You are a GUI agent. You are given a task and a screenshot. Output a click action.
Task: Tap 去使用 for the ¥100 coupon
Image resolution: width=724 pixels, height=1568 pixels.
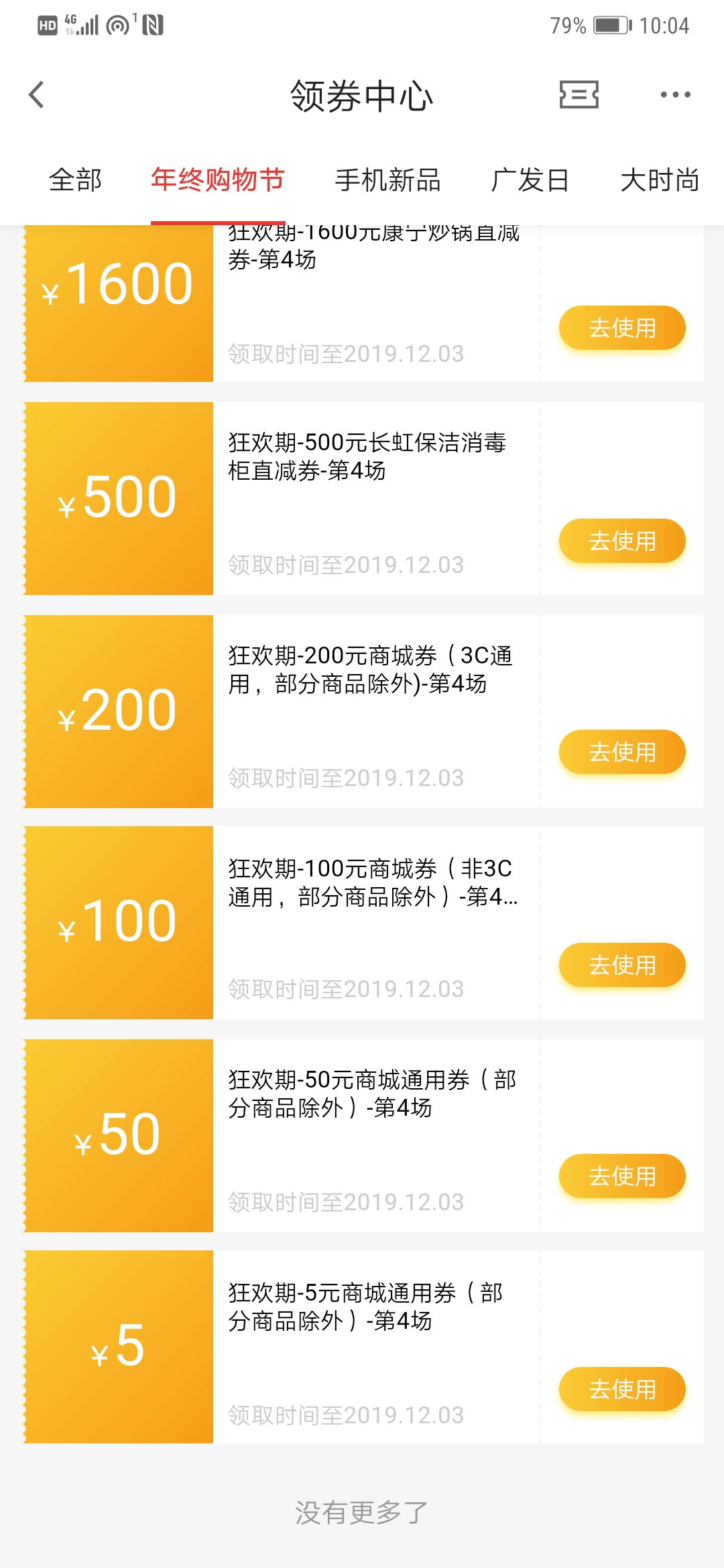[622, 965]
